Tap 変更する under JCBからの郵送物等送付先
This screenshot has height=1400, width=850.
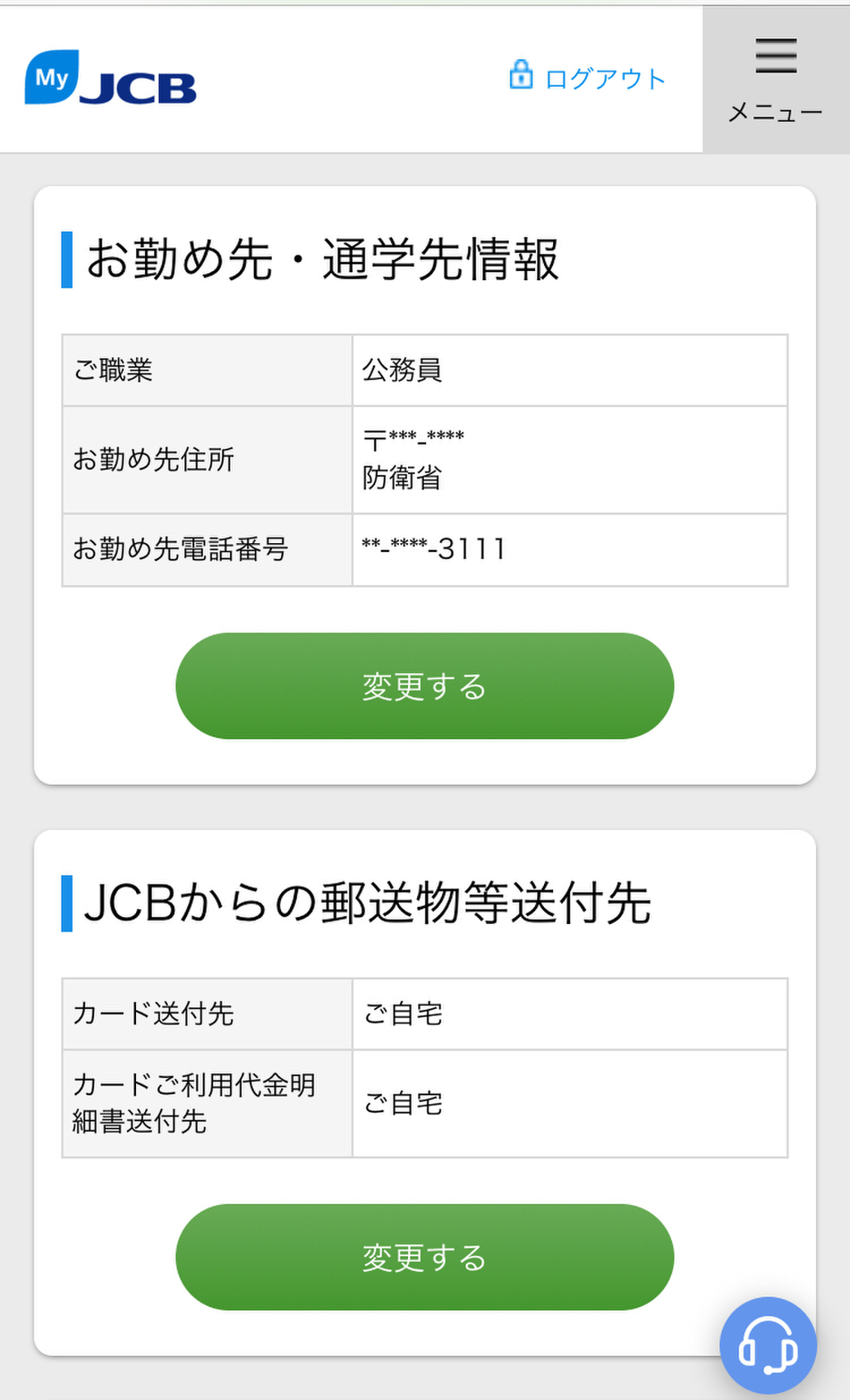coord(424,1257)
